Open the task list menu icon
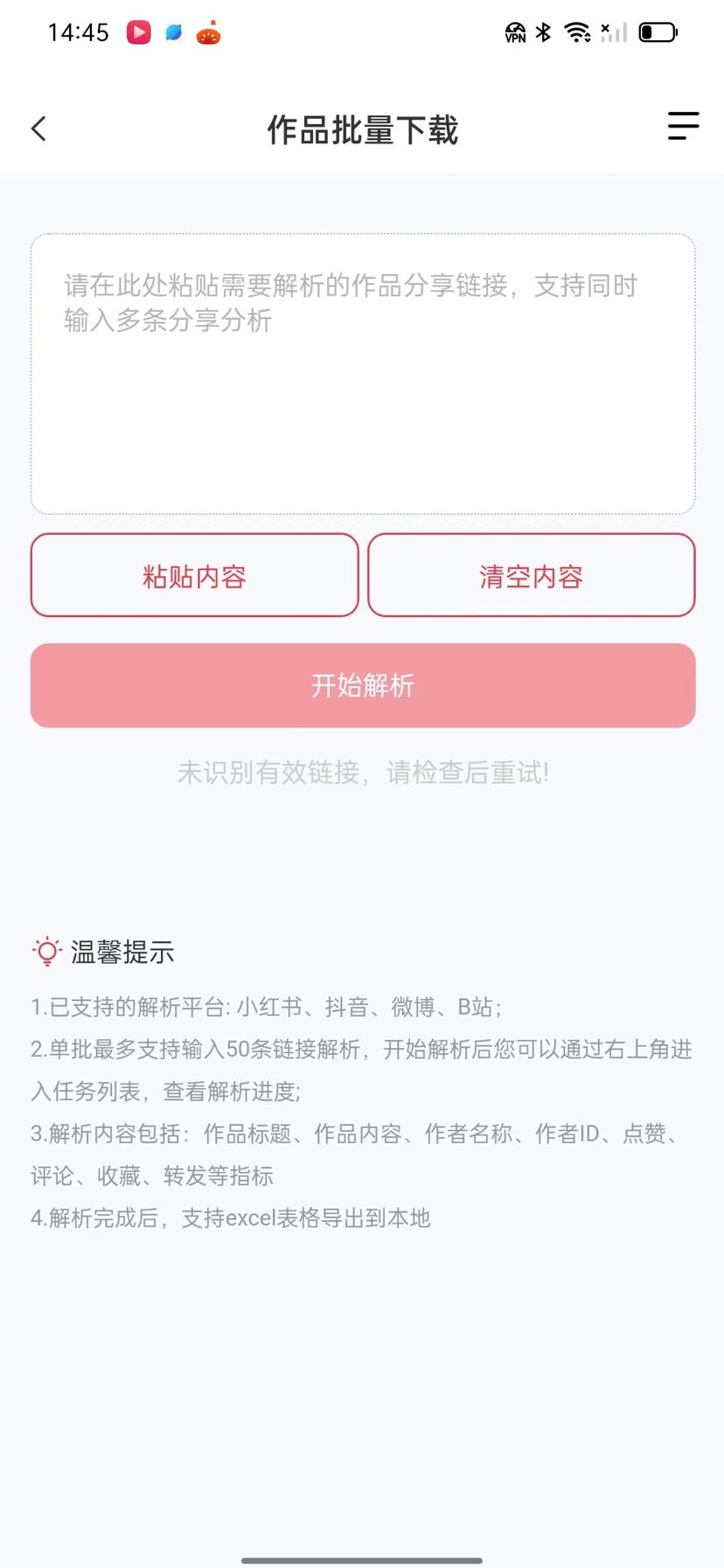This screenshot has width=724, height=1568. coord(683,126)
